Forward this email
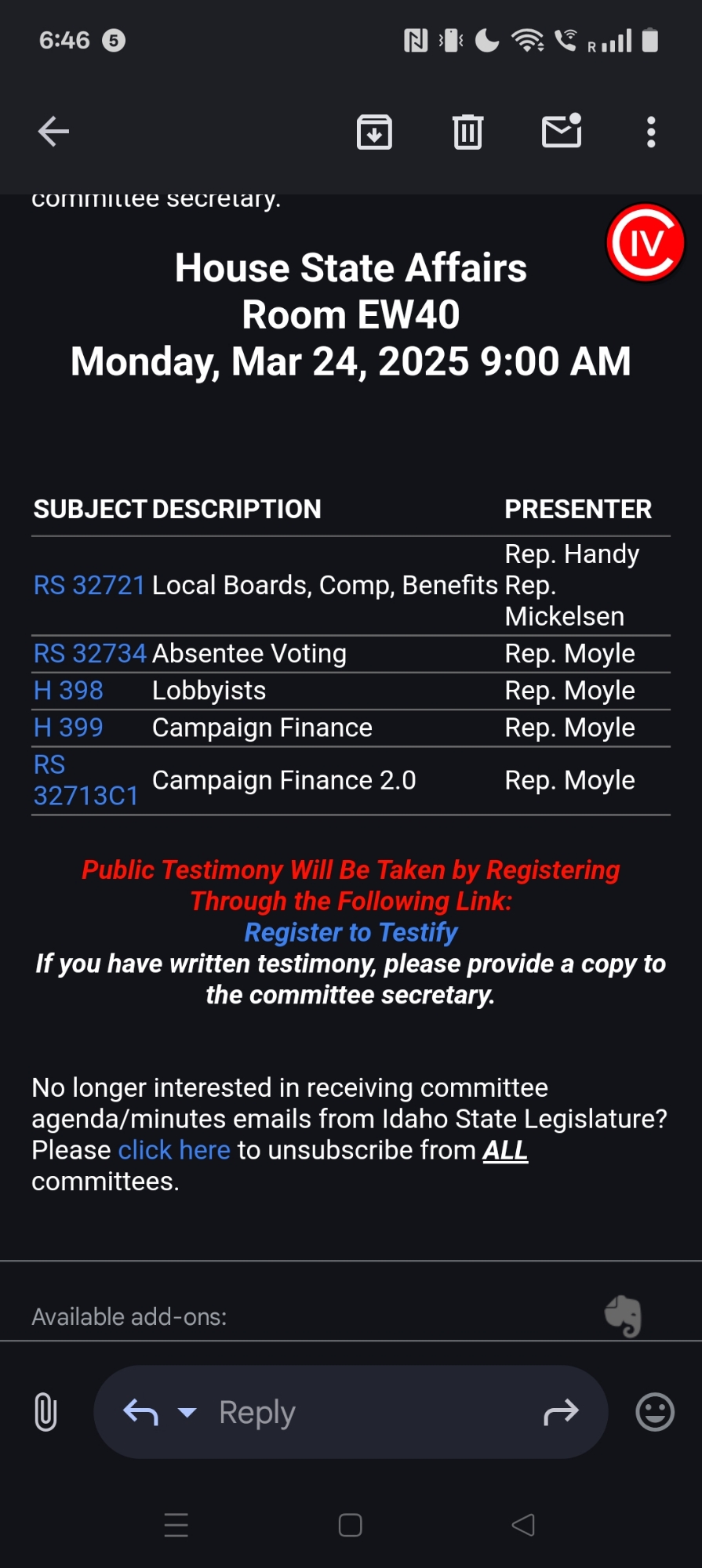Image resolution: width=702 pixels, height=1568 pixels. (x=561, y=1413)
